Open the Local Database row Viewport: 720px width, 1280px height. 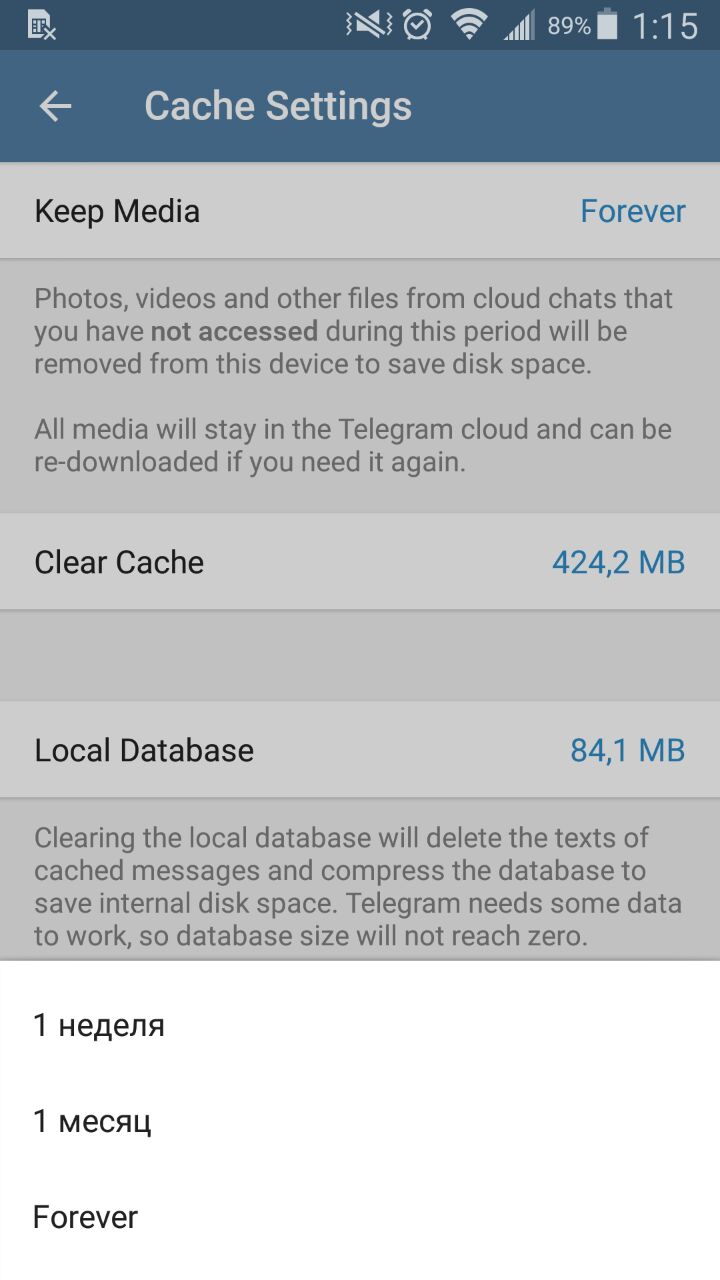pos(360,750)
